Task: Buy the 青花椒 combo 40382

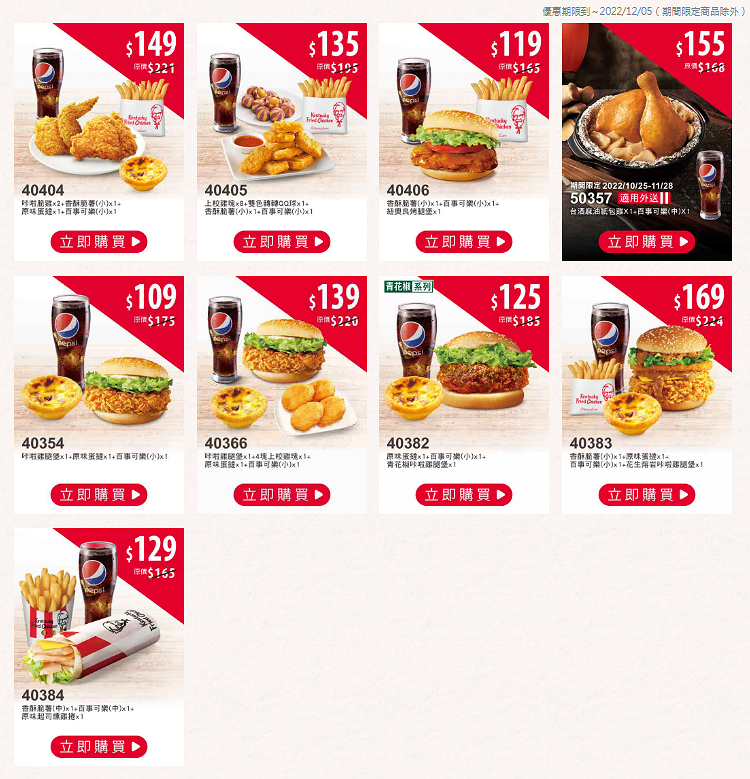Action: 463,494
